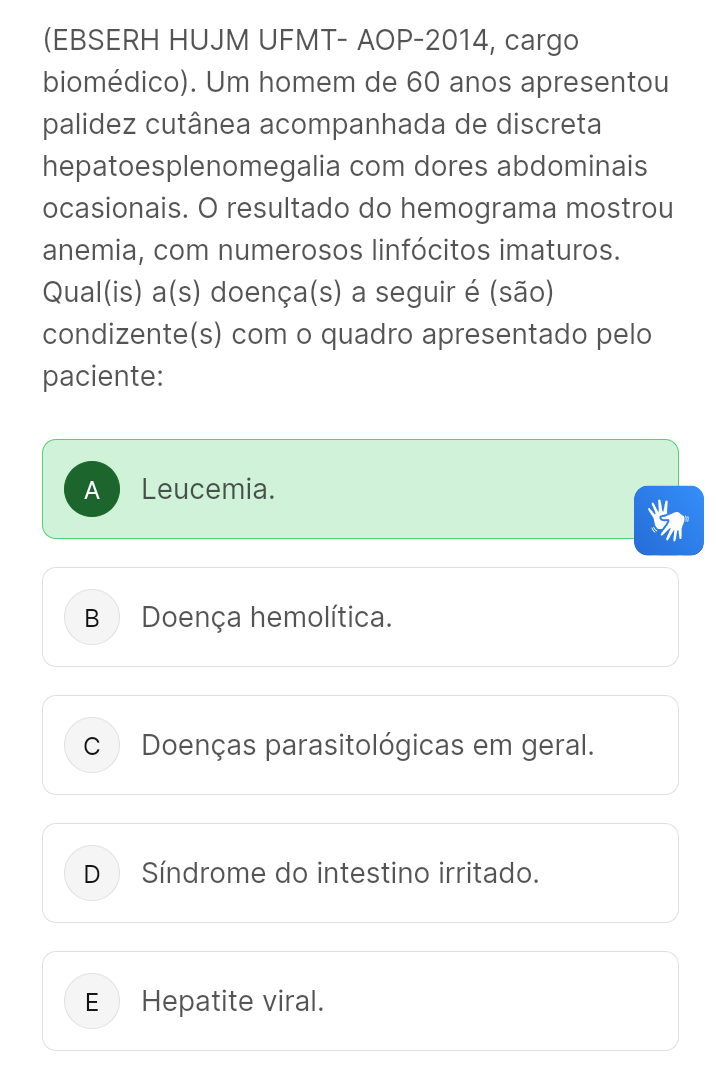Choose option E, Hepatite viral
The width and height of the screenshot is (716, 1065).
[x=360, y=1001]
